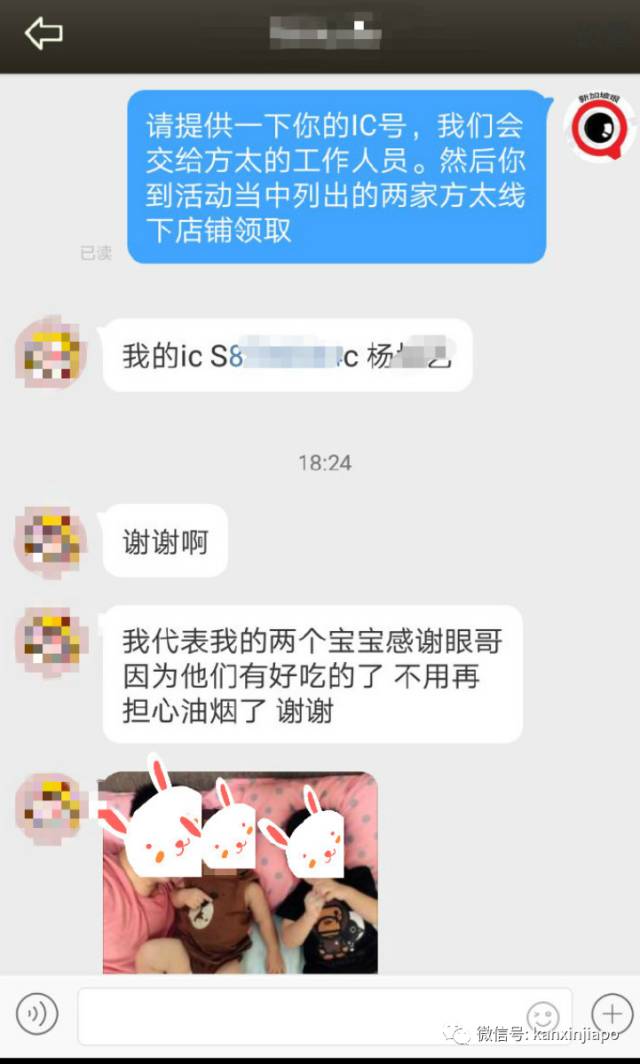Tap the message text input box
The height and width of the screenshot is (1064, 640).
click(300, 1014)
